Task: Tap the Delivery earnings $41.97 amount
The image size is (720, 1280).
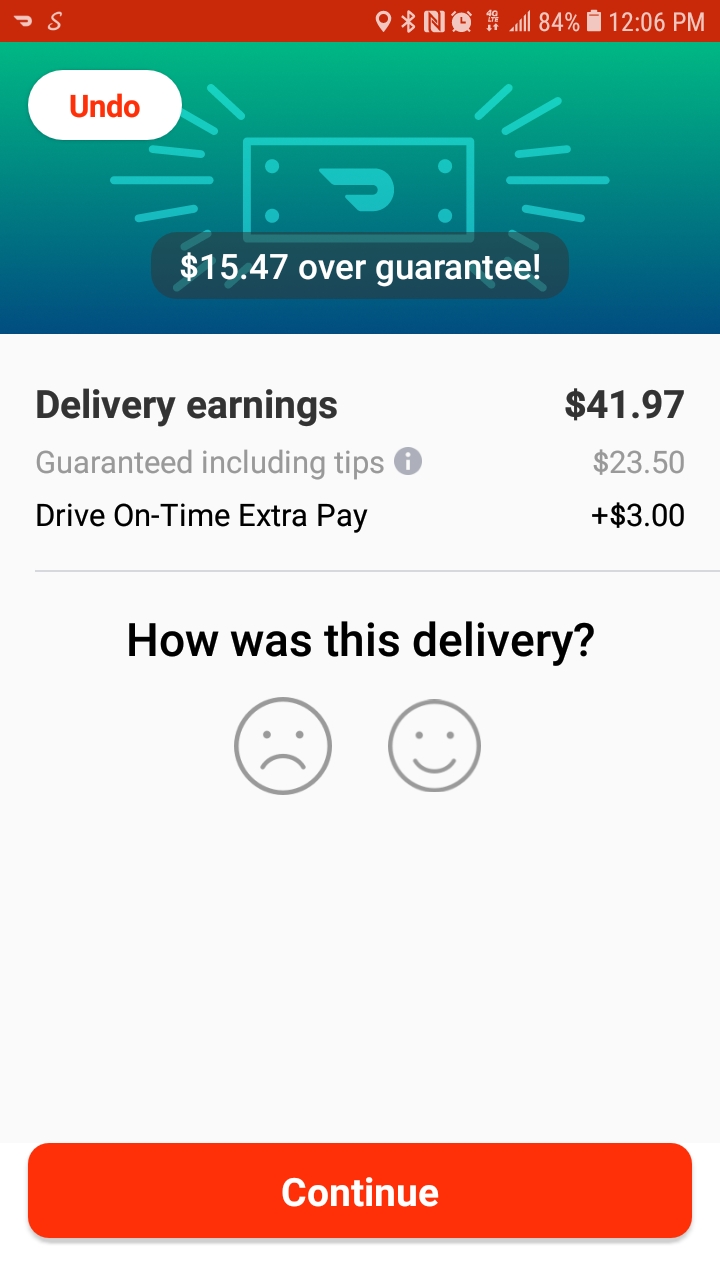Action: (624, 404)
